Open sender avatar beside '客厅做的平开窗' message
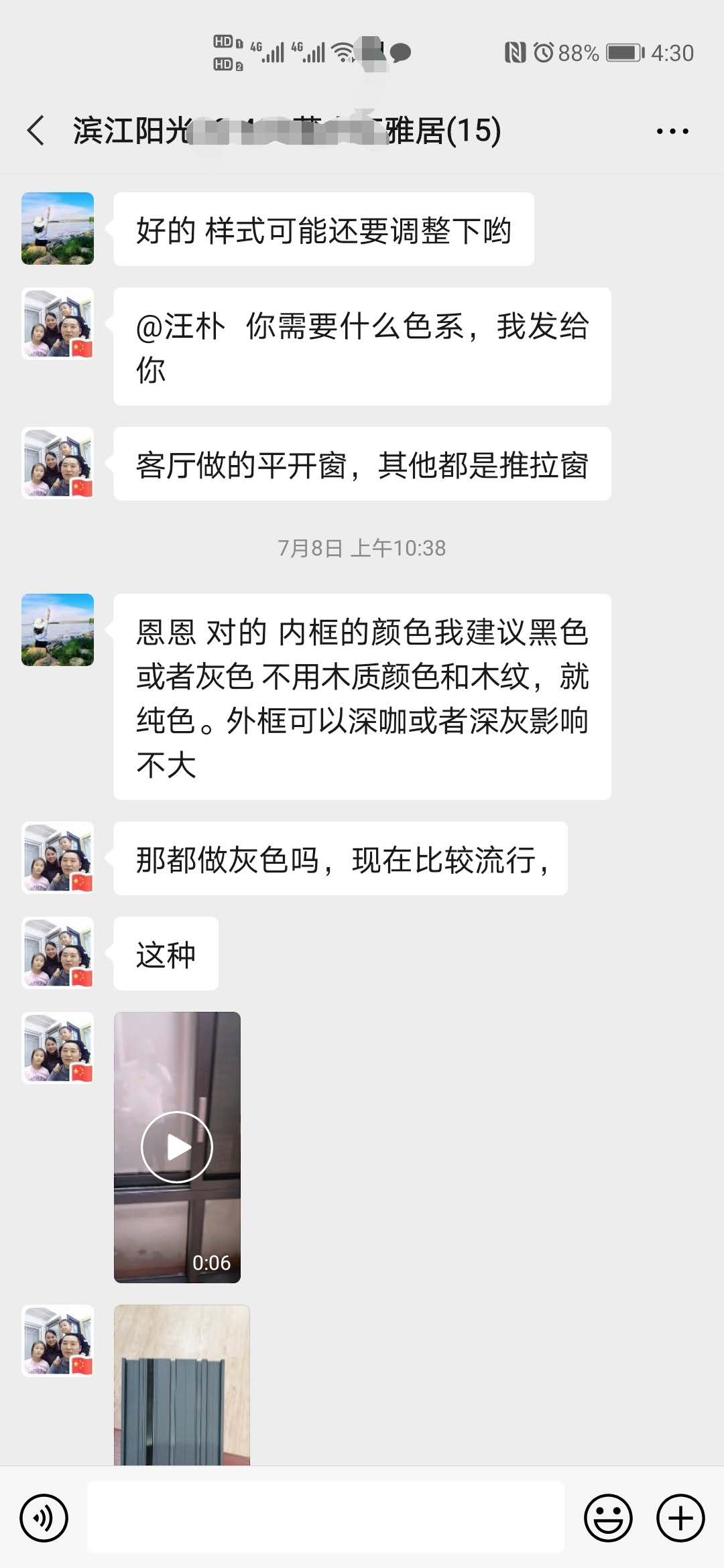724x1568 pixels. click(58, 464)
